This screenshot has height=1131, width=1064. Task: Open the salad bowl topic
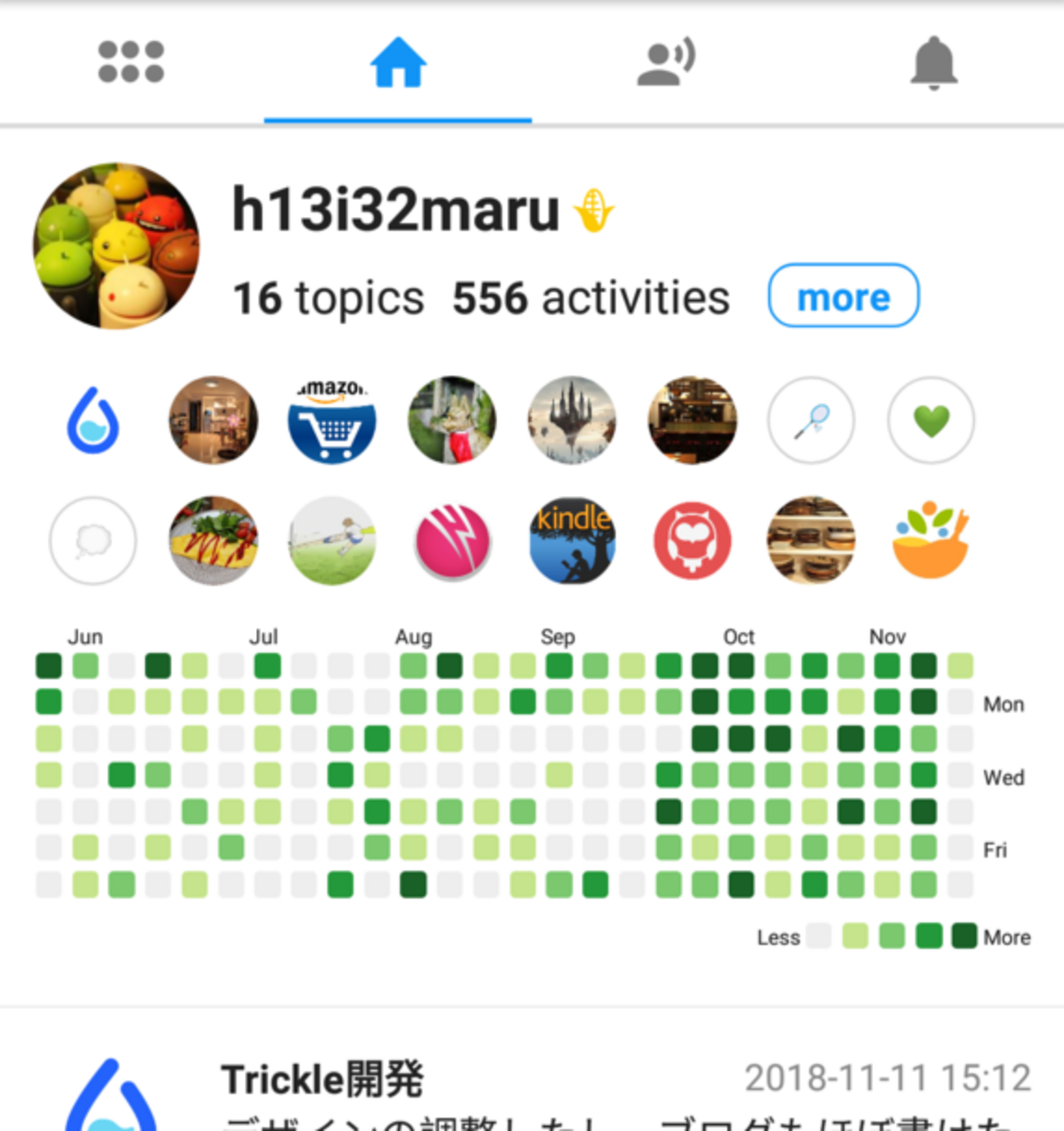pos(931,540)
